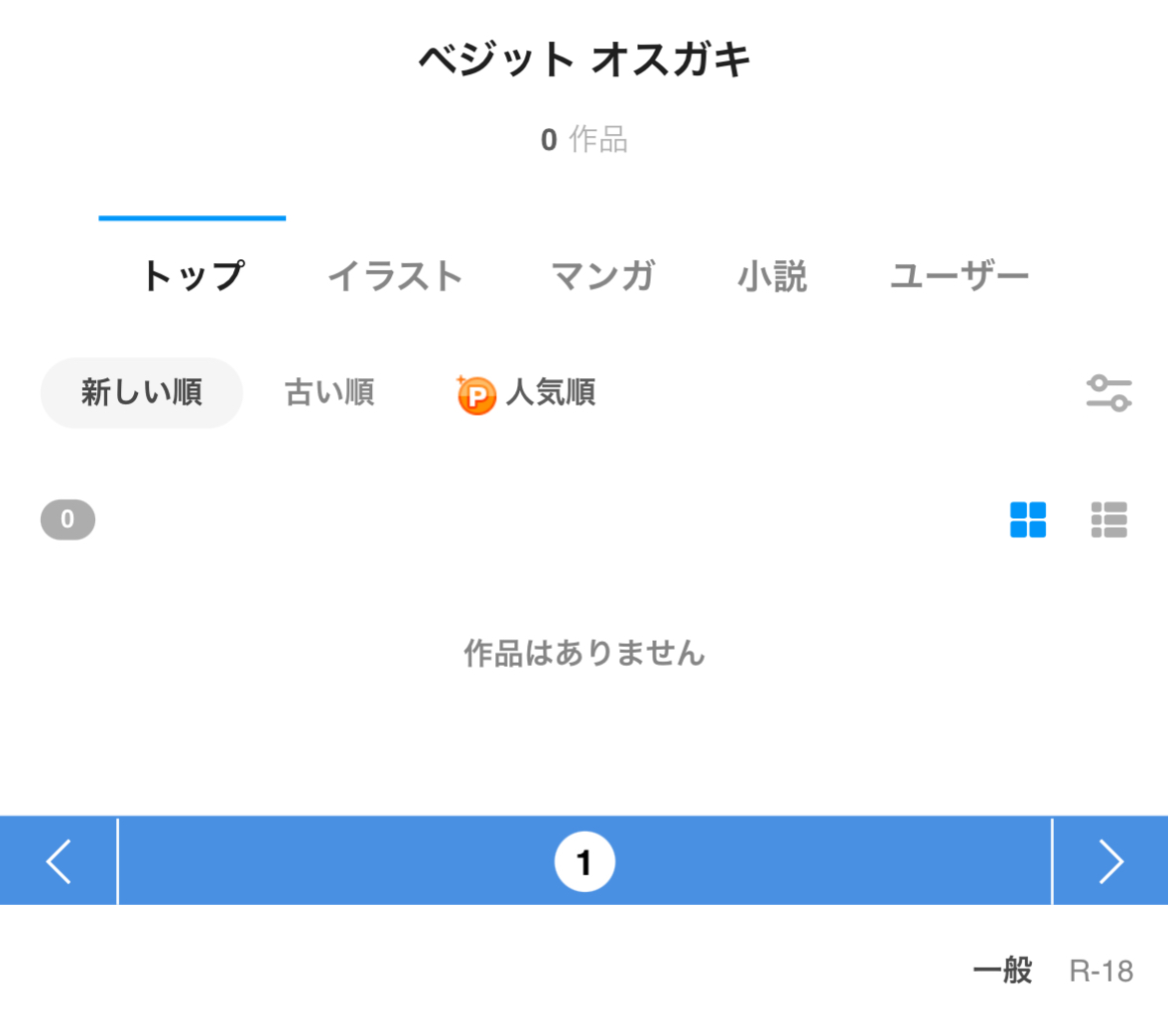This screenshot has height=1036, width=1170.
Task: Select page 1 in pagination
Action: 585,862
